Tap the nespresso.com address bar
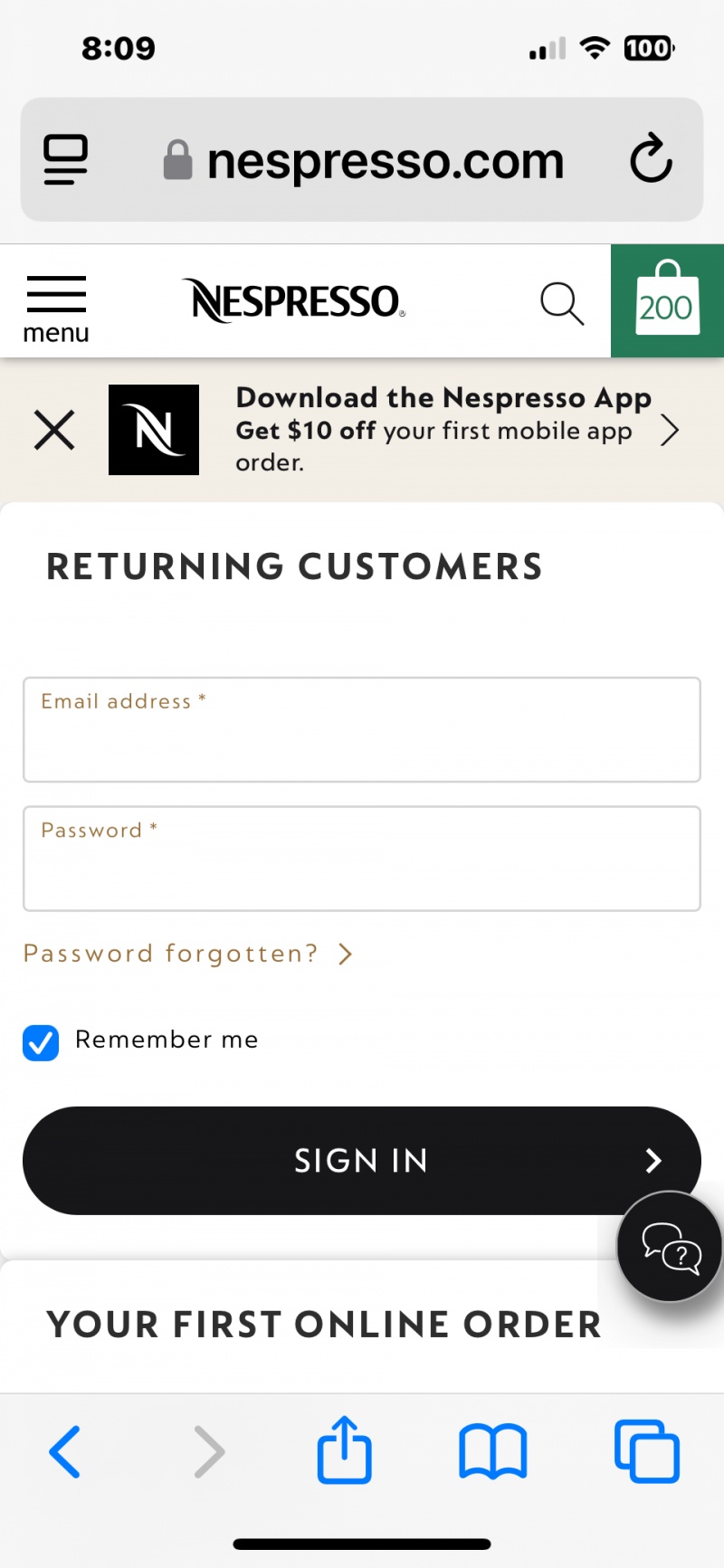724x1568 pixels. (x=362, y=160)
